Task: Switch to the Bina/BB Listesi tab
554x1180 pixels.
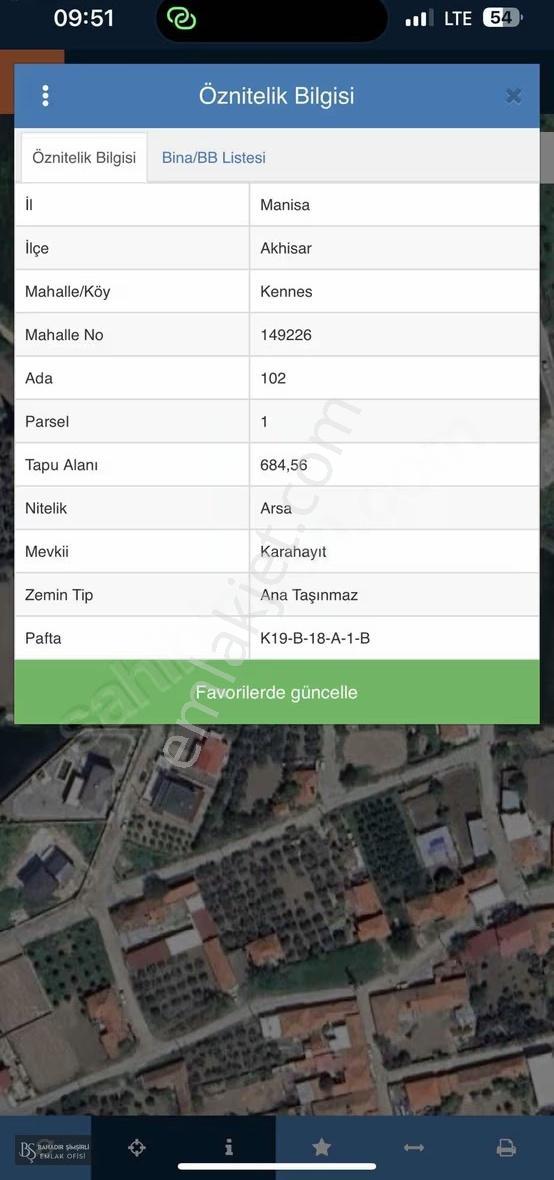Action: (214, 157)
